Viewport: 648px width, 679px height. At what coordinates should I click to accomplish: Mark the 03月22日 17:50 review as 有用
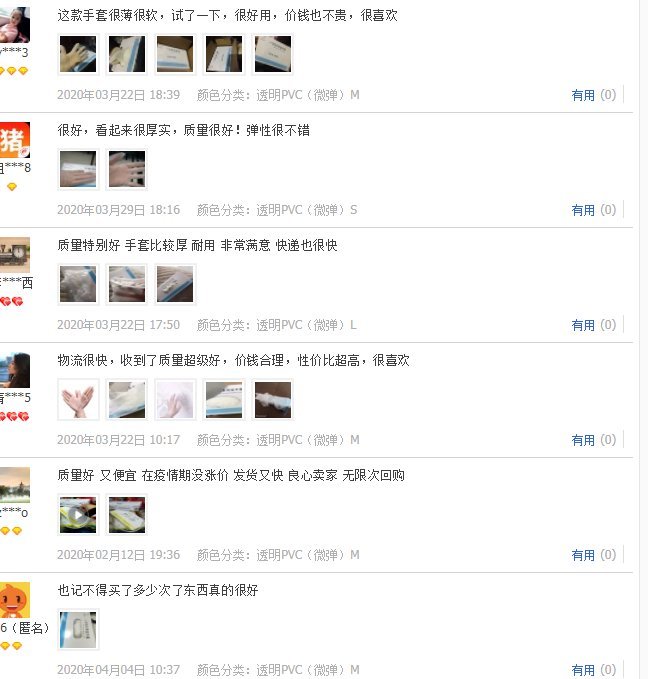tap(583, 325)
